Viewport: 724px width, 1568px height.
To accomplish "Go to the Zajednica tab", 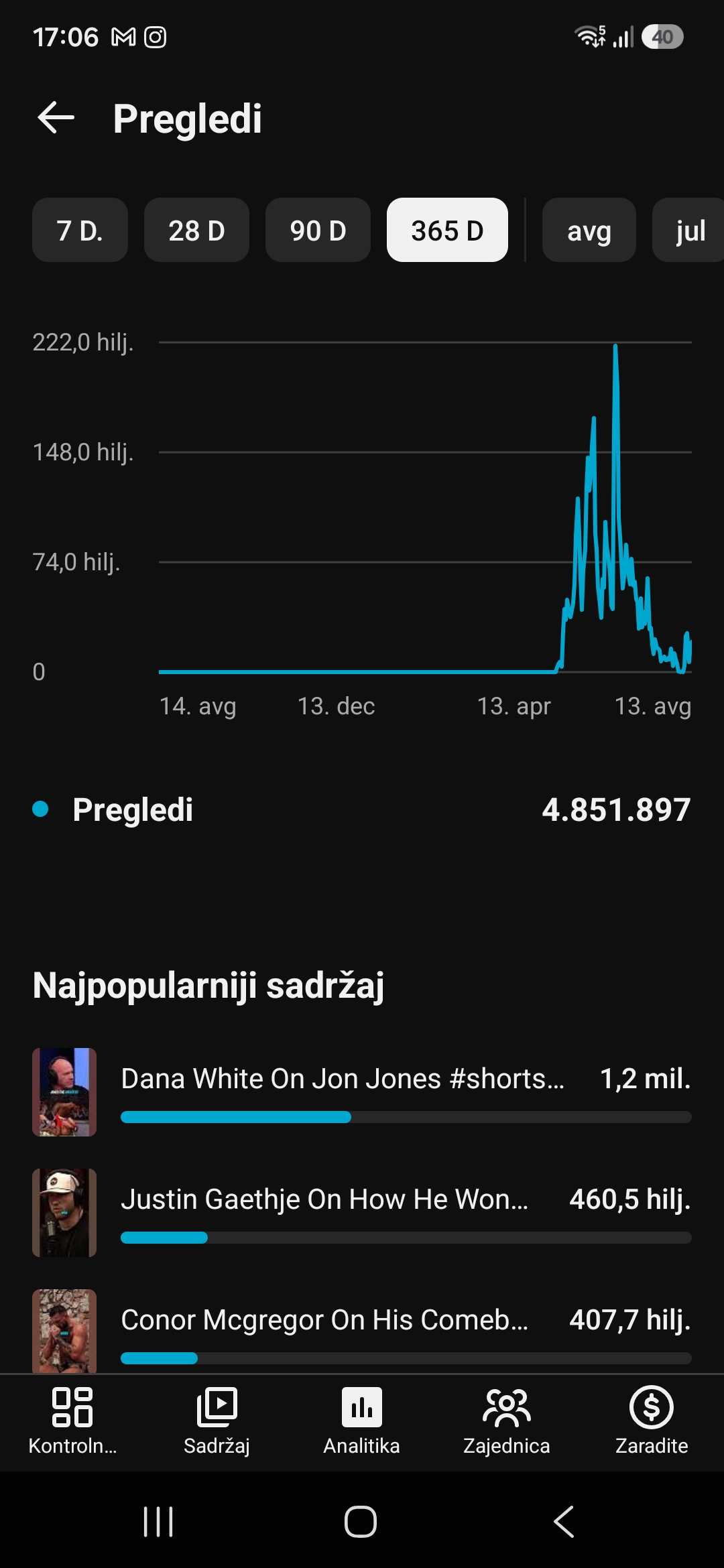I will click(507, 1421).
